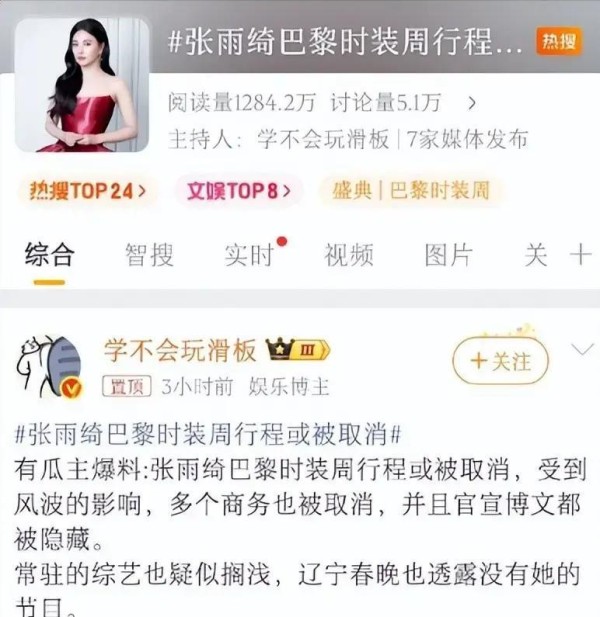600x617 pixels.
Task: Expand the post options chevron
Action: click(580, 349)
